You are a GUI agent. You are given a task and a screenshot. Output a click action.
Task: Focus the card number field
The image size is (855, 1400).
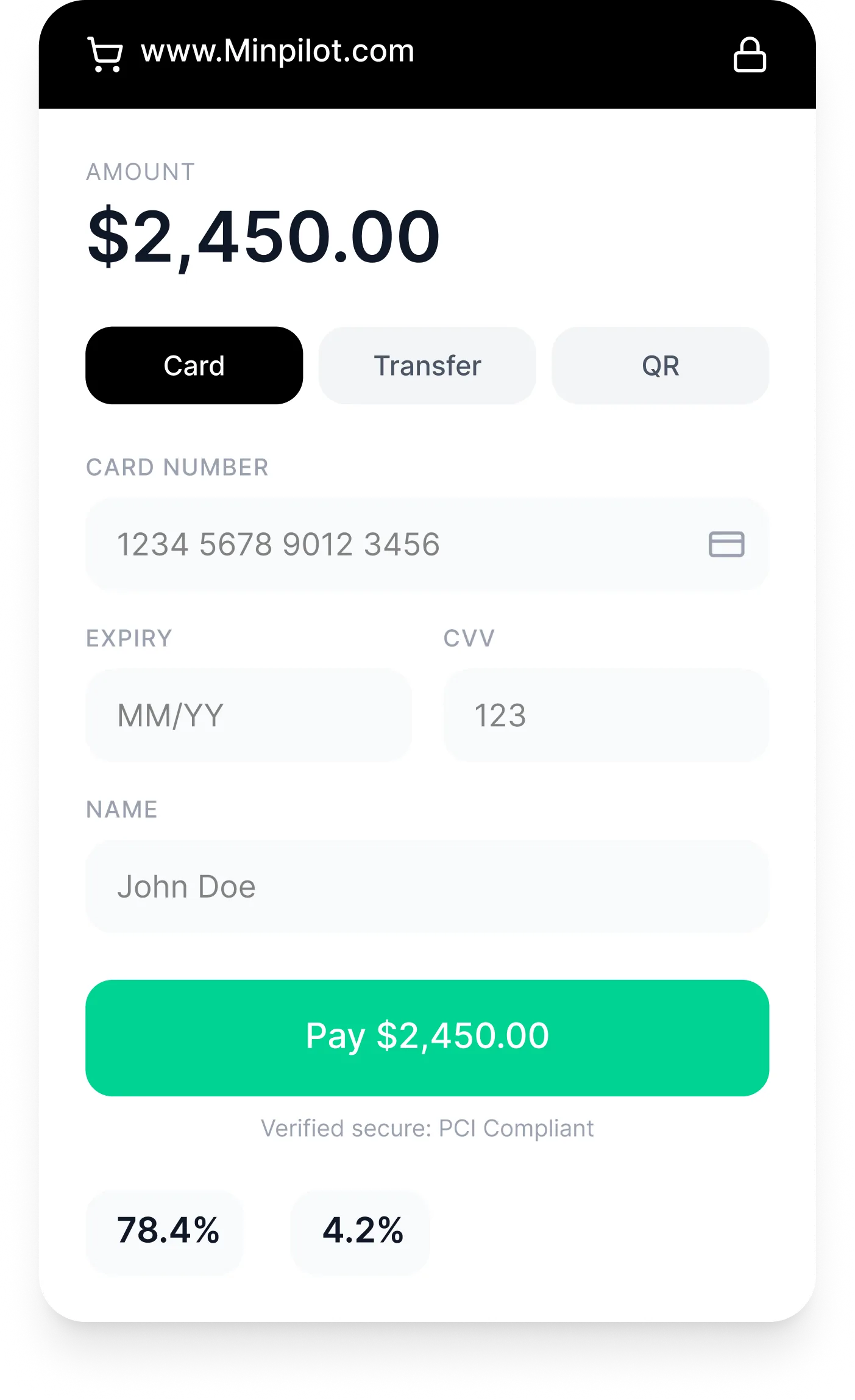[x=427, y=545]
